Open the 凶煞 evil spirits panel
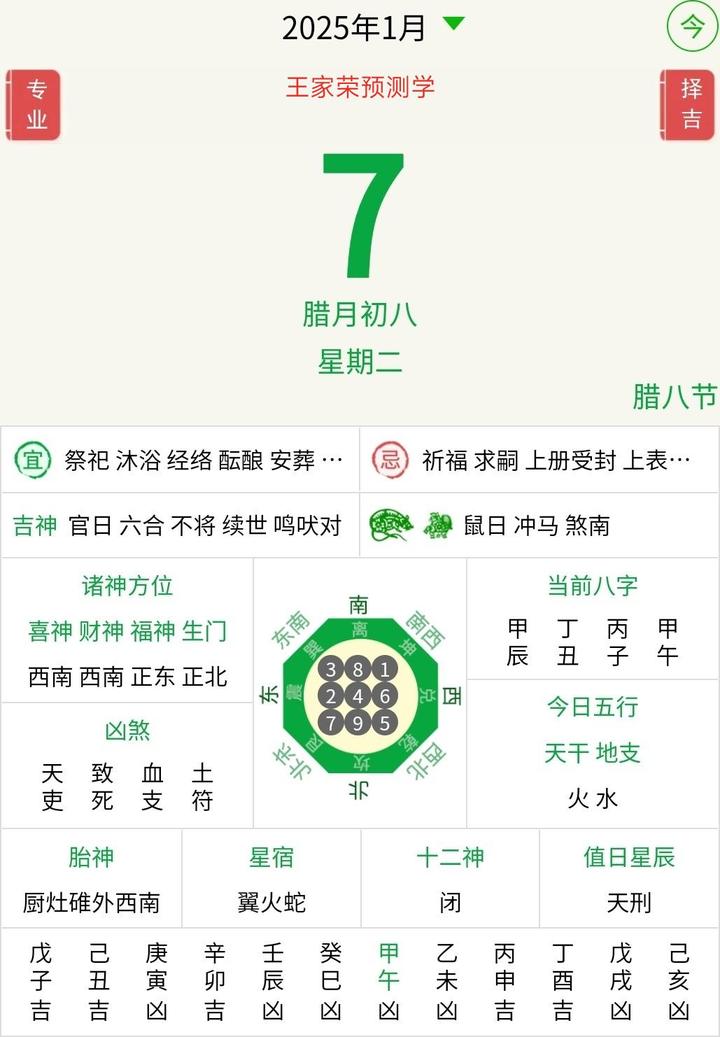The height and width of the screenshot is (1037, 720). 127,766
